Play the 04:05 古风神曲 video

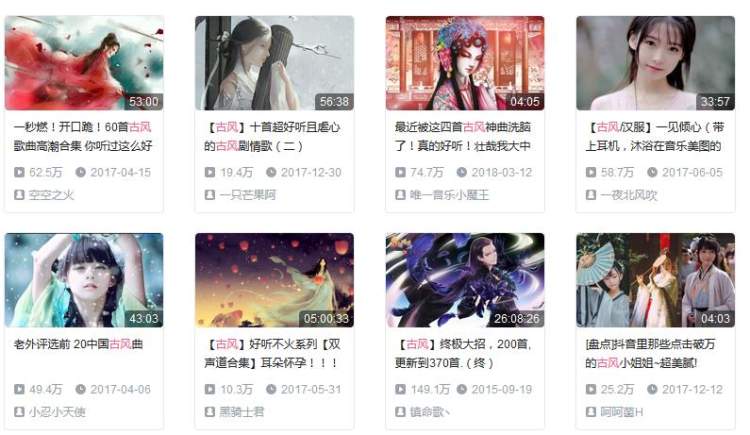coord(465,62)
